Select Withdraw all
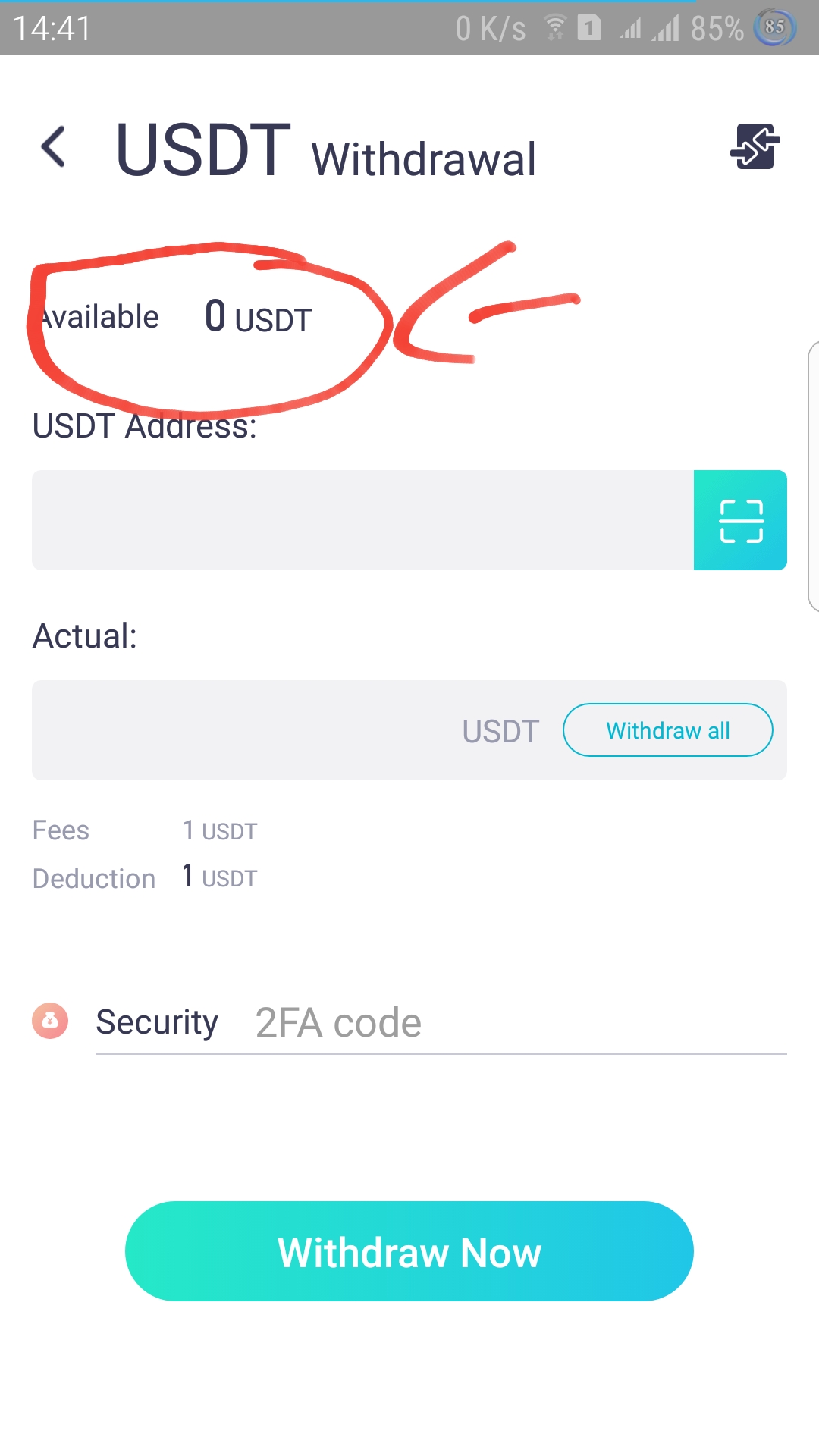 coord(667,730)
